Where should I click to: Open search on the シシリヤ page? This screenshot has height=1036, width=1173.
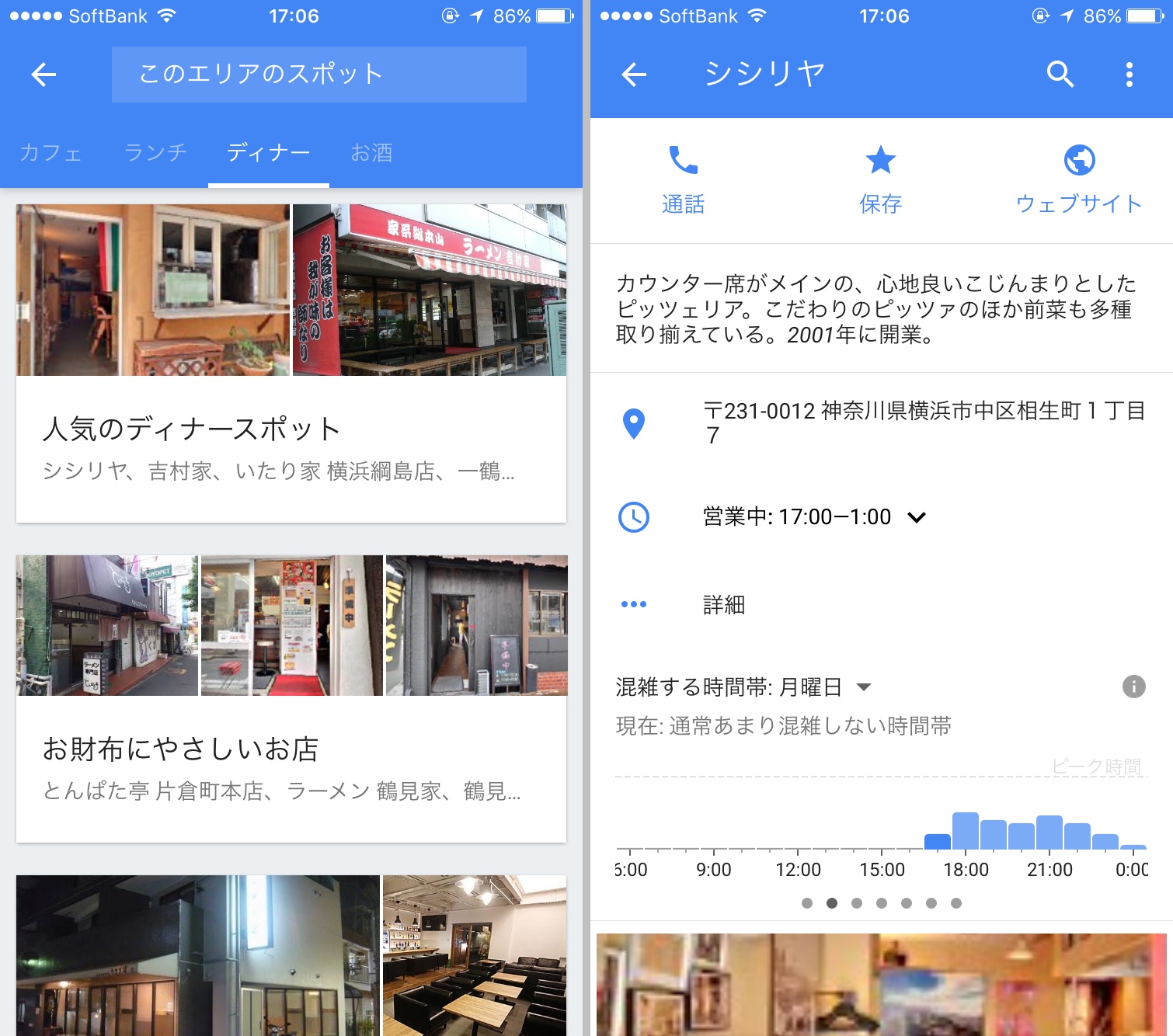(x=1060, y=75)
